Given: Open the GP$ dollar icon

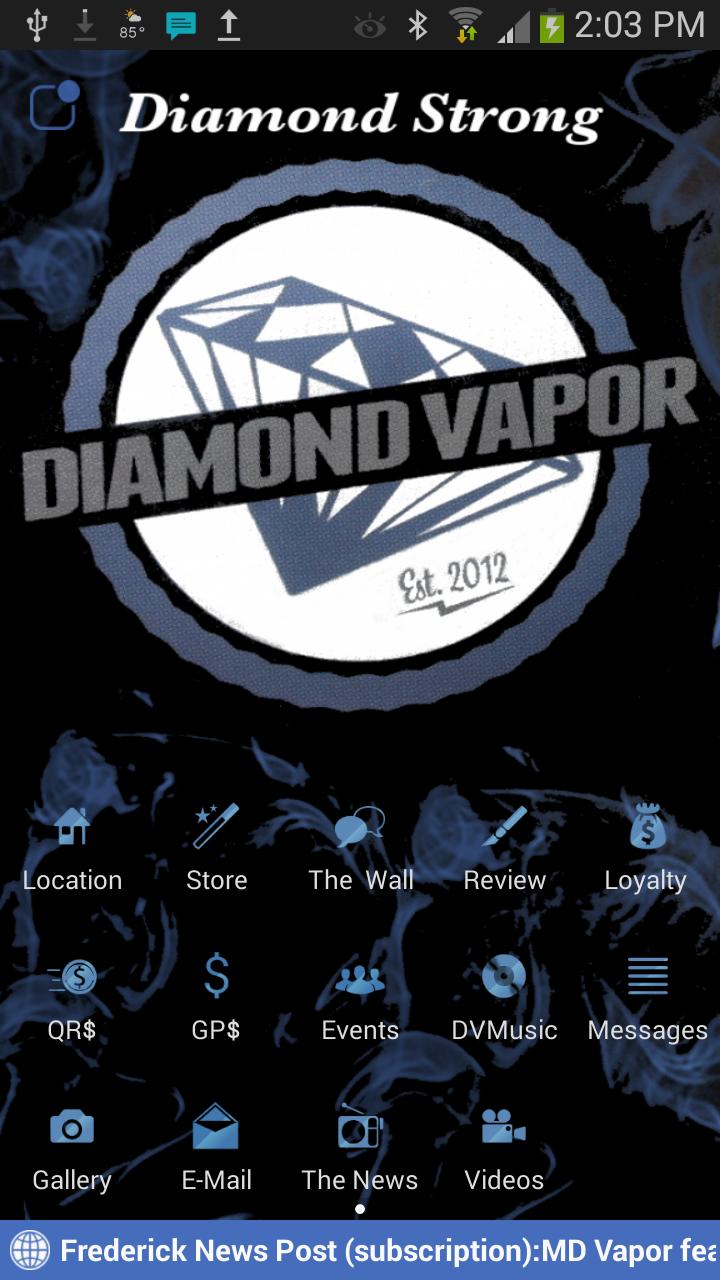Looking at the screenshot, I should (216, 975).
